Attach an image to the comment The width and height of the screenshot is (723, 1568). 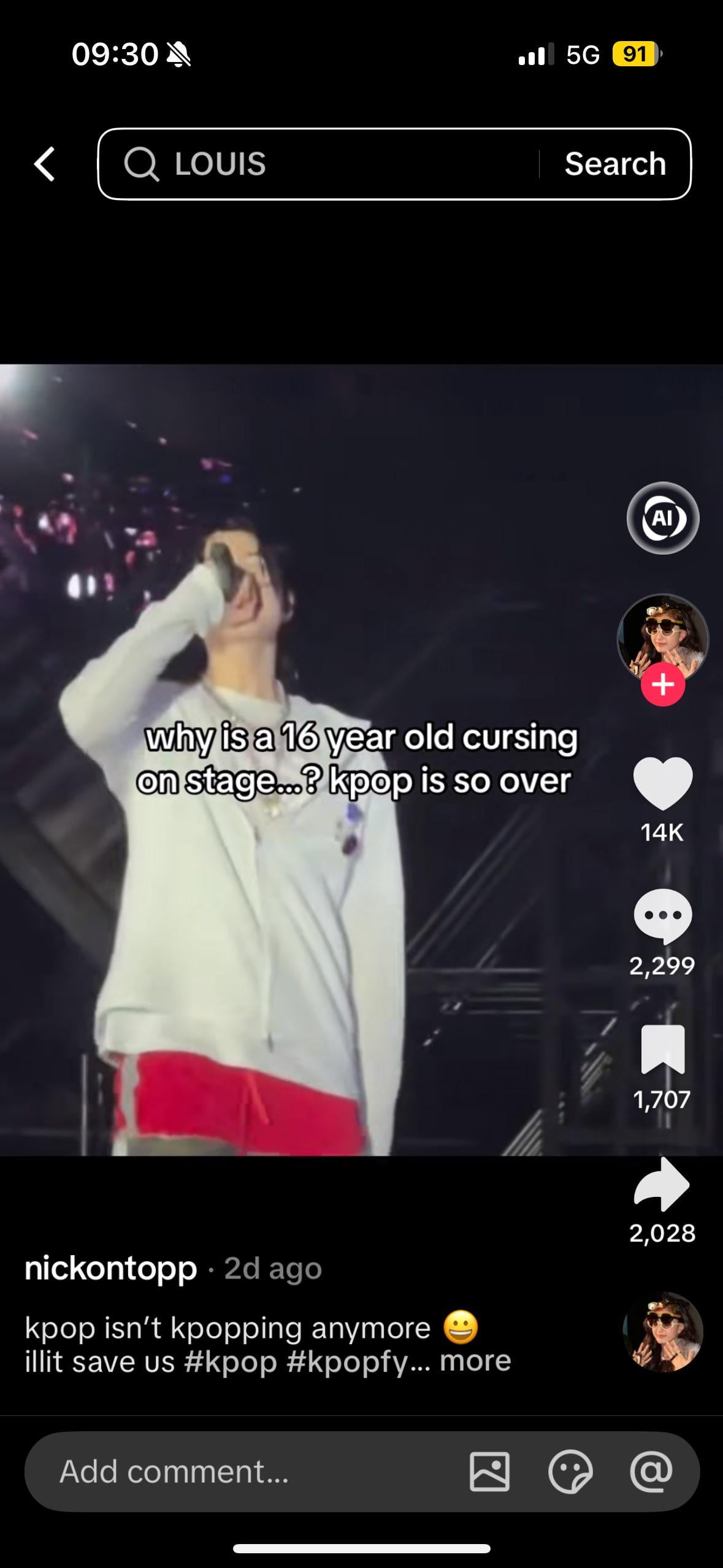489,1472
